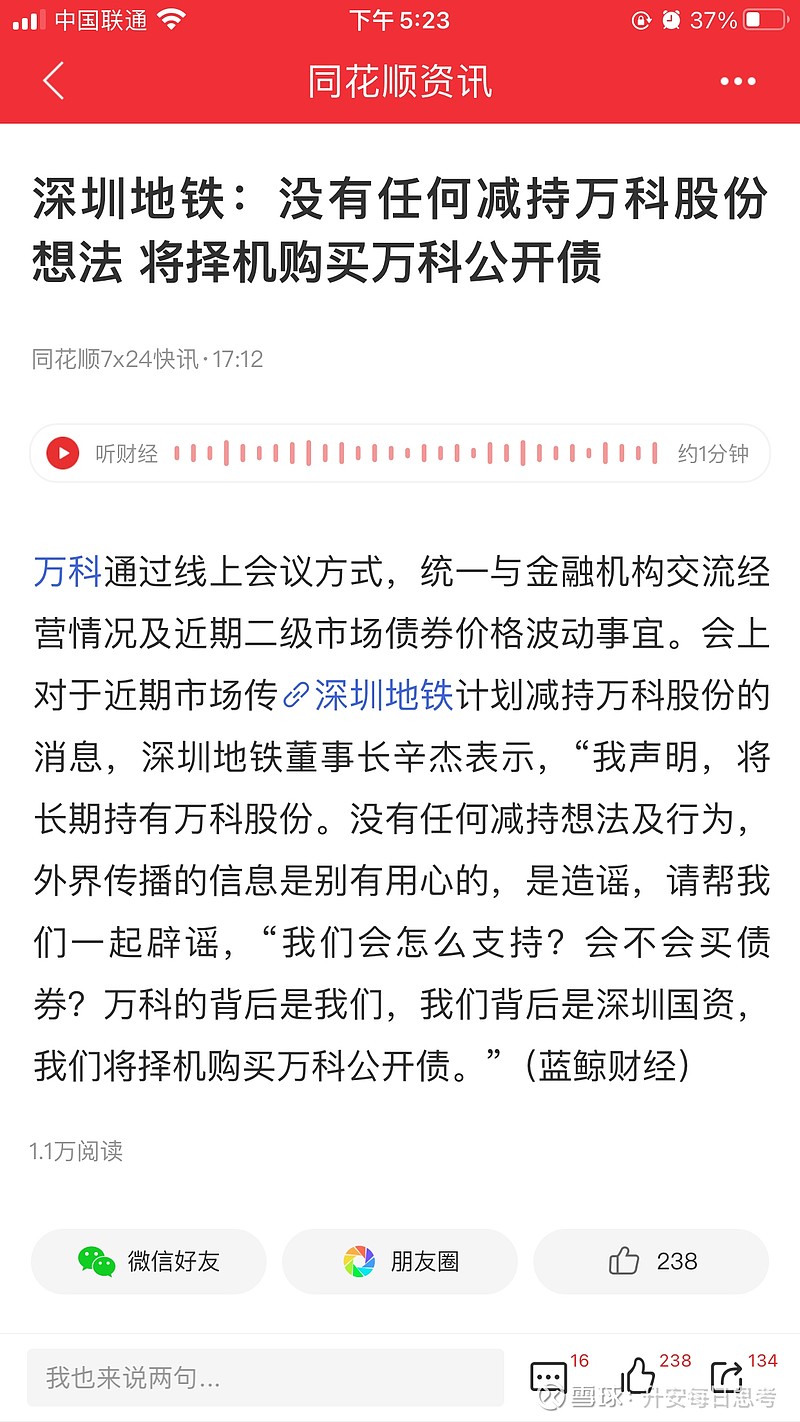Image resolution: width=800 pixels, height=1422 pixels.
Task: Open the bottom bar share icon
Action: pyautogui.click(x=727, y=1377)
